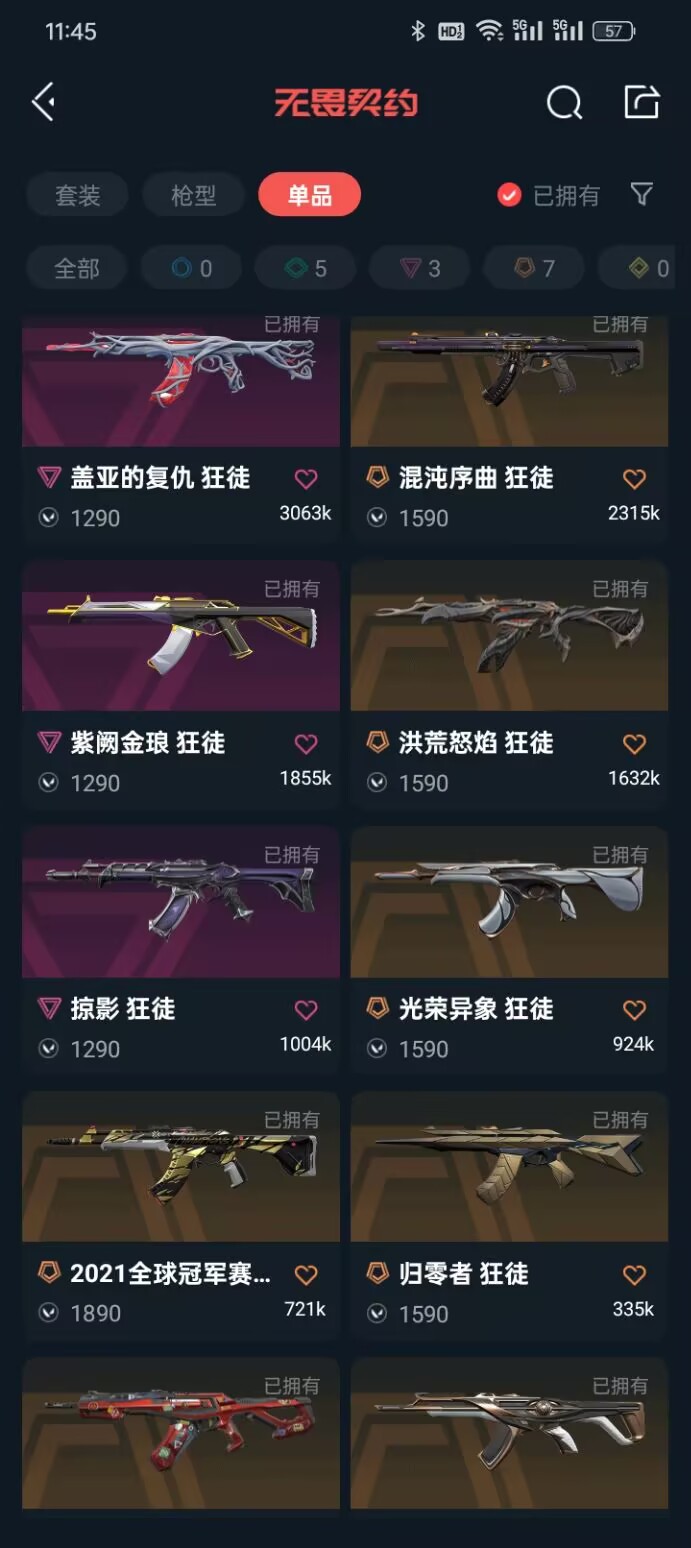Open the 2021全球冠军赛 skin card

[181, 1214]
